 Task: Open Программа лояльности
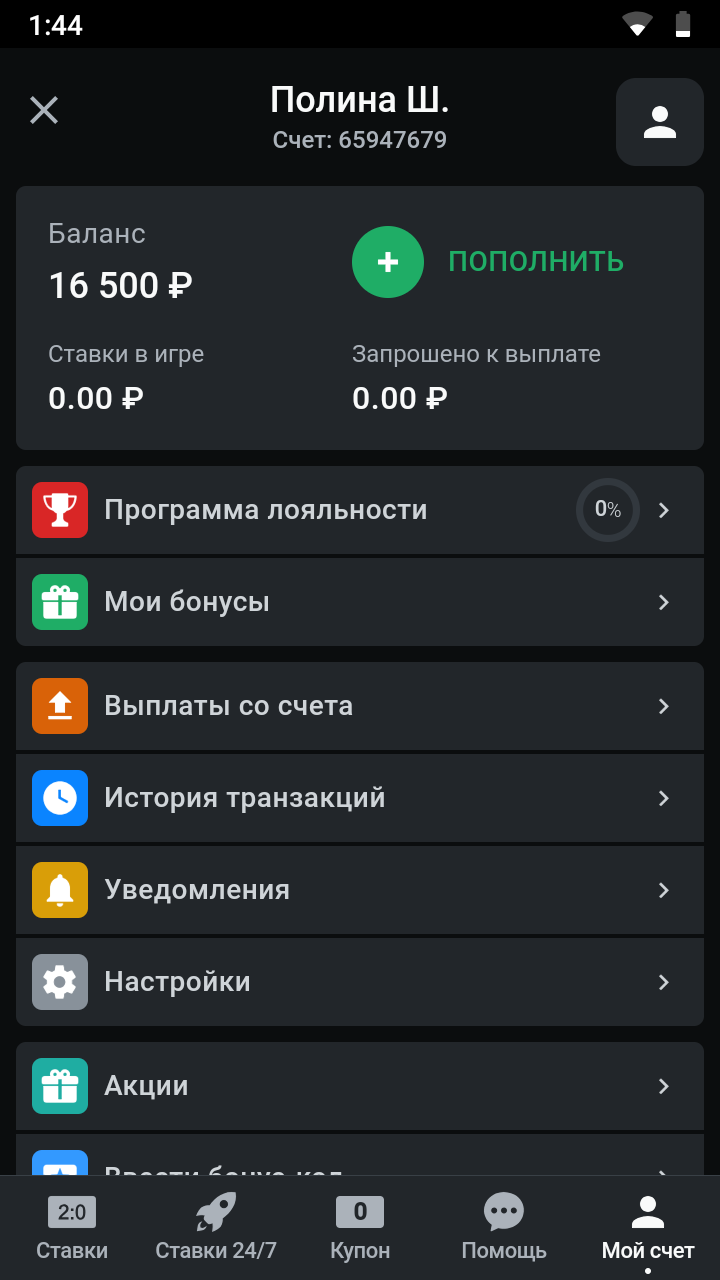pos(360,510)
